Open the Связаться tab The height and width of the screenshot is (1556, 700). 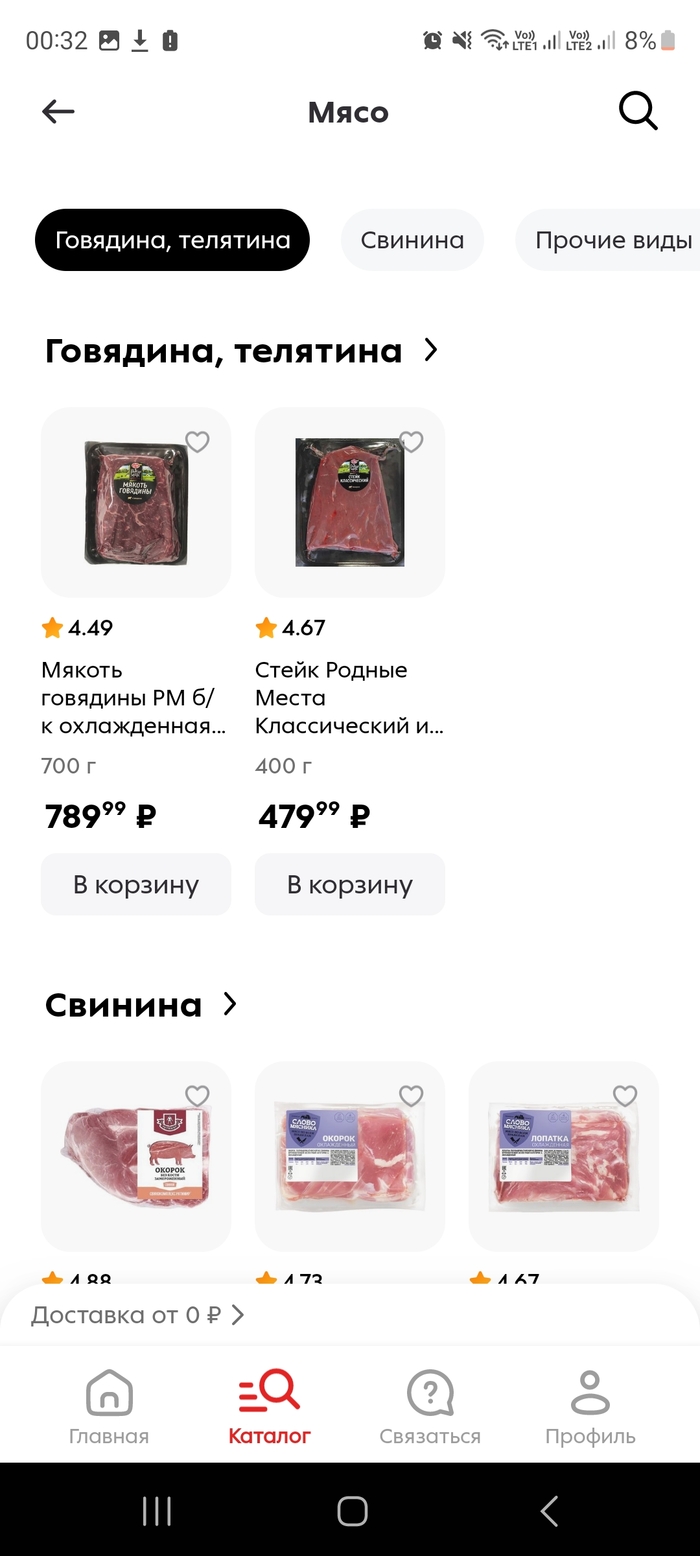point(430,1408)
